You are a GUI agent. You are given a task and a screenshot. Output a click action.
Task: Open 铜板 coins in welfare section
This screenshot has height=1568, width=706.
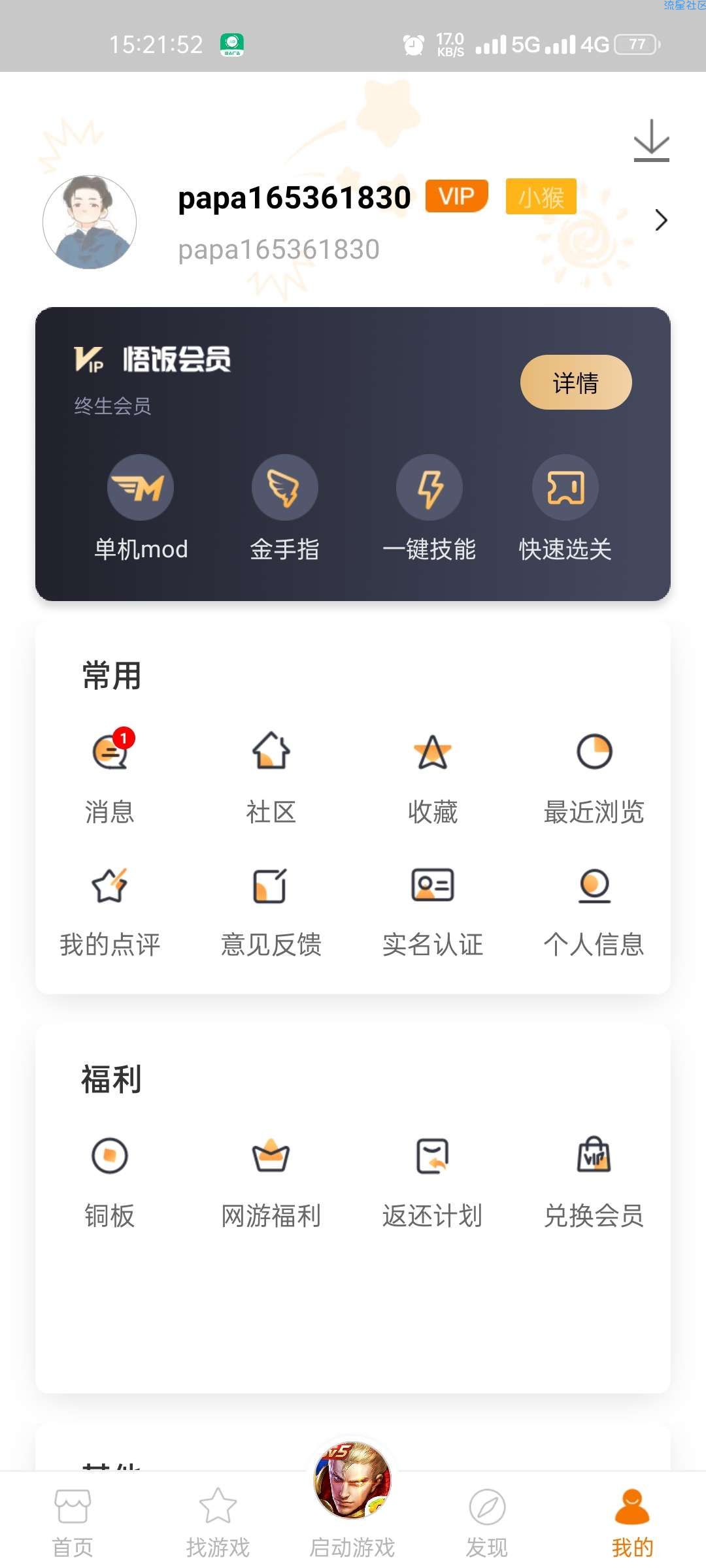tap(110, 1183)
